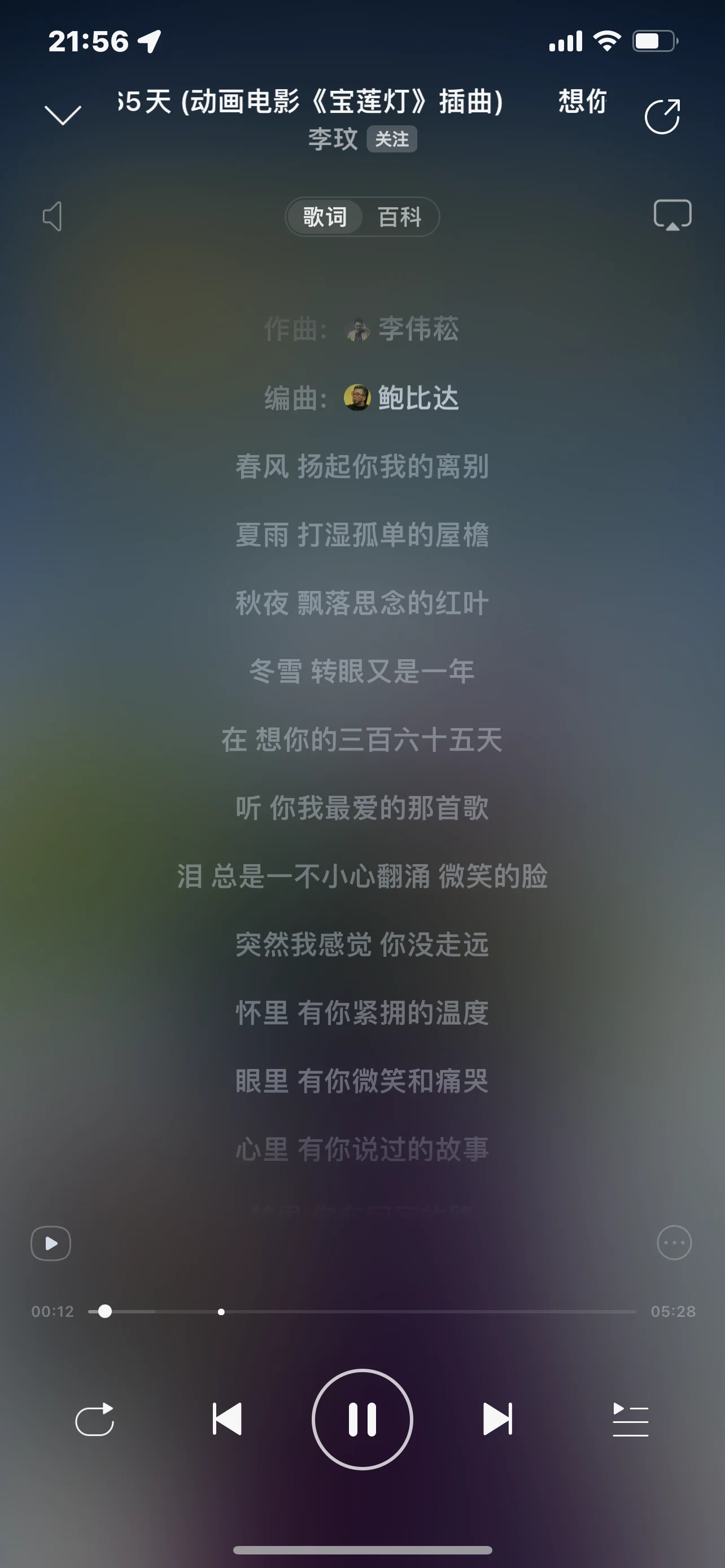Open the volume speaker icon
Image resolution: width=725 pixels, height=1568 pixels.
click(x=53, y=217)
